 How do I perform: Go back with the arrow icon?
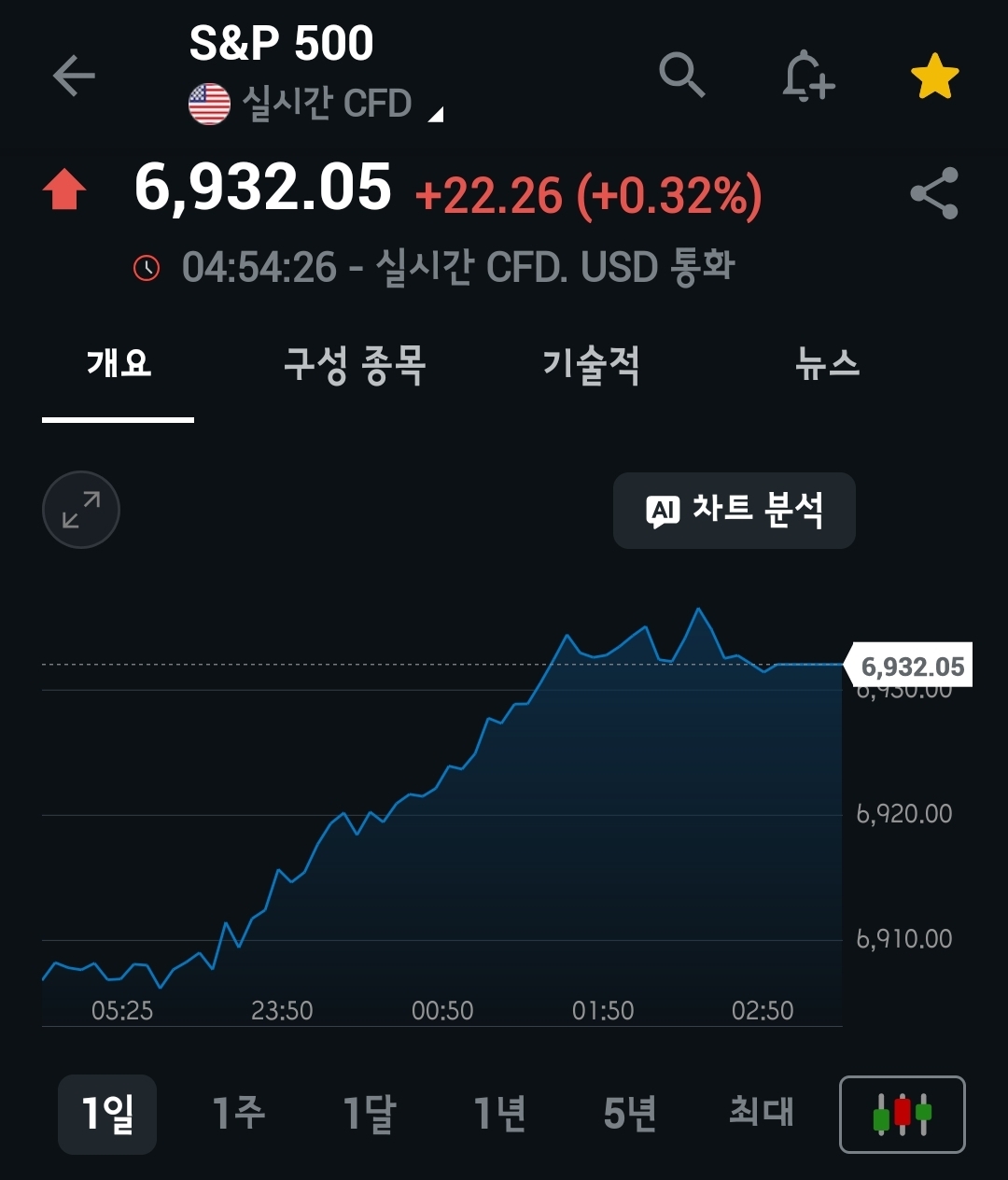[x=74, y=76]
